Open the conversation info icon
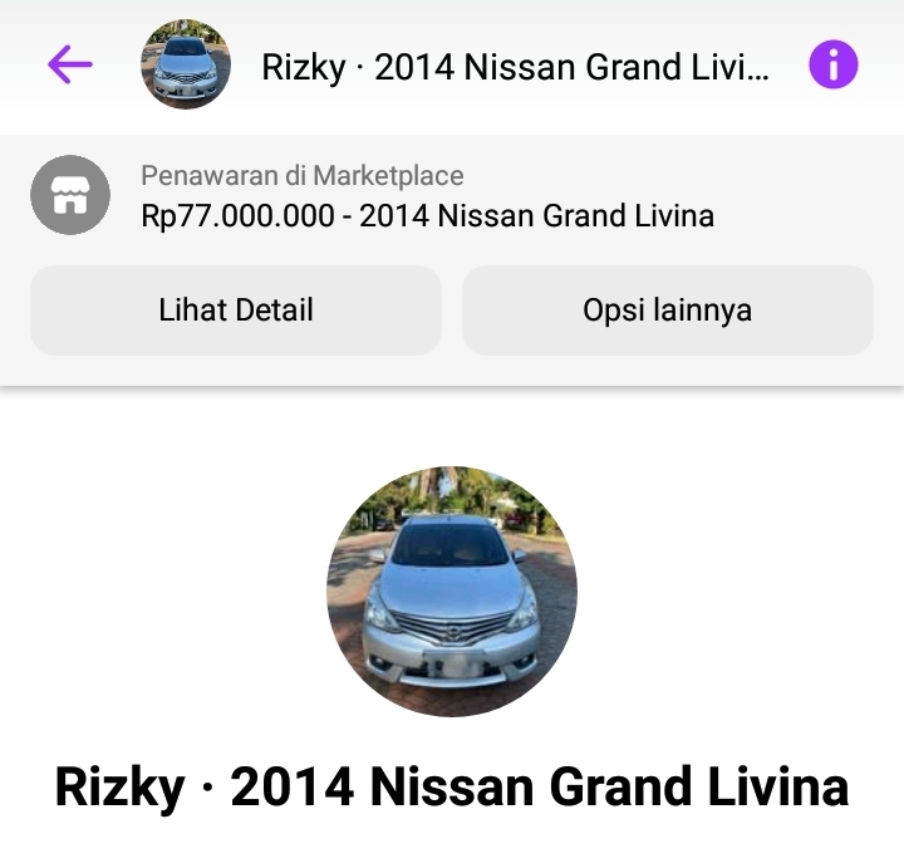This screenshot has width=904, height=843. point(832,65)
